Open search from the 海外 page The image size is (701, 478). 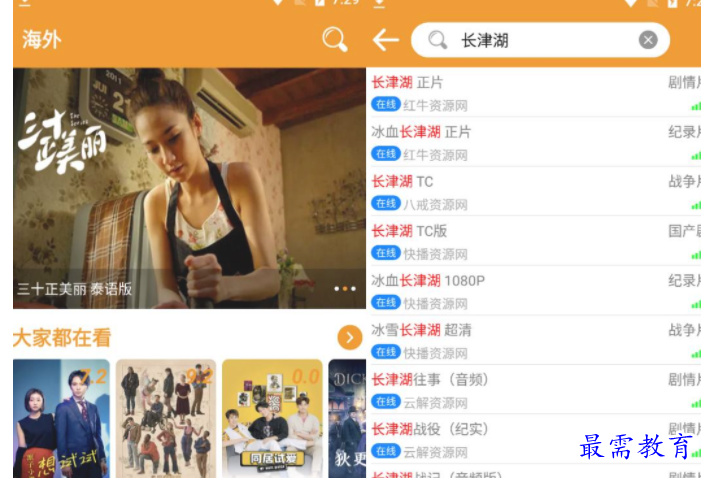click(335, 40)
